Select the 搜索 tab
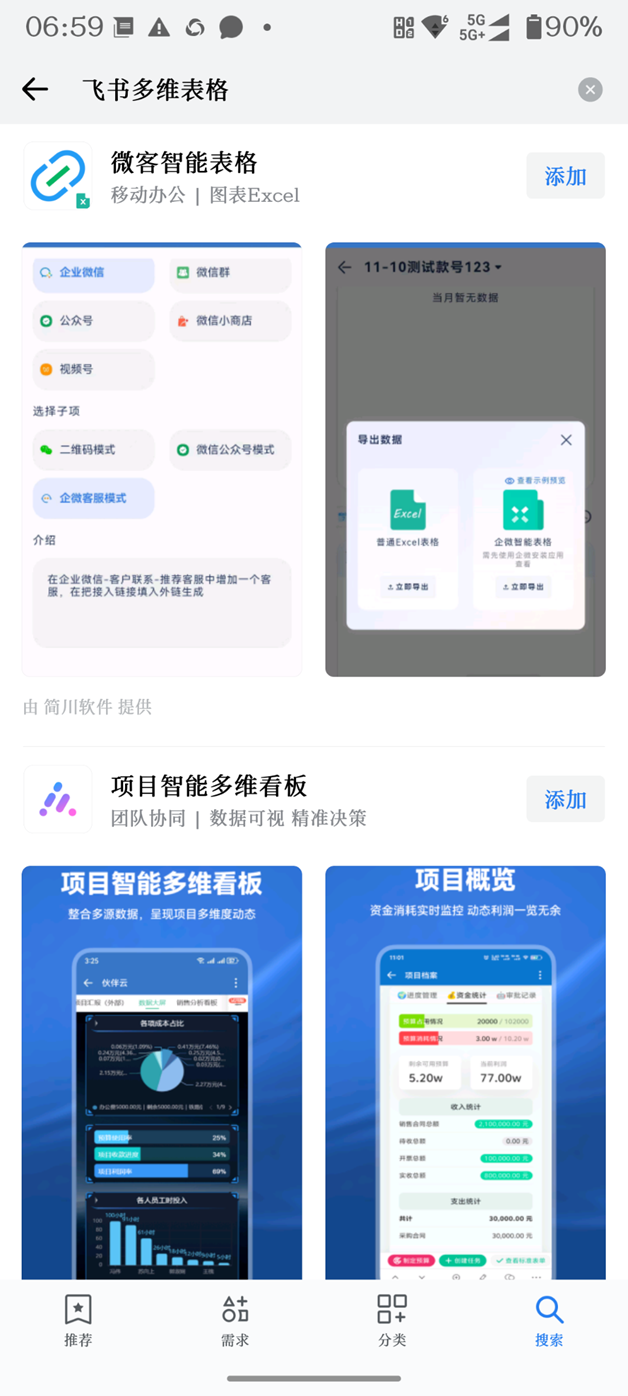 [x=549, y=1320]
